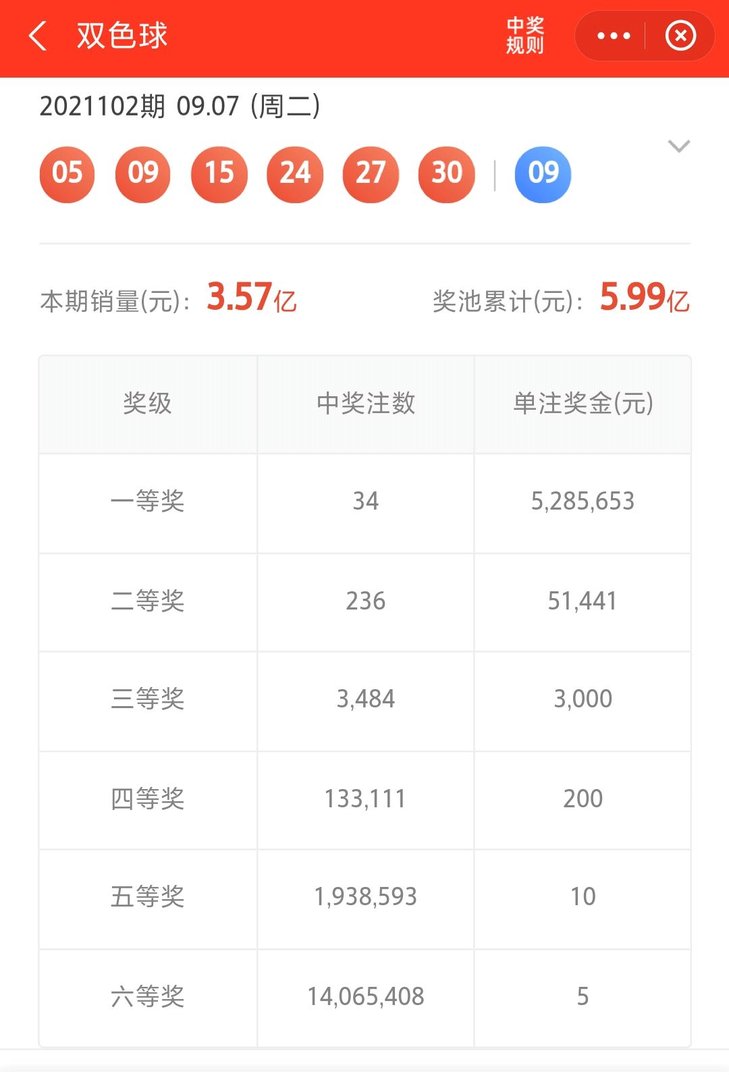Tap the red ball numbered 24
Viewport: 729px width, 1080px height.
pyautogui.click(x=294, y=173)
